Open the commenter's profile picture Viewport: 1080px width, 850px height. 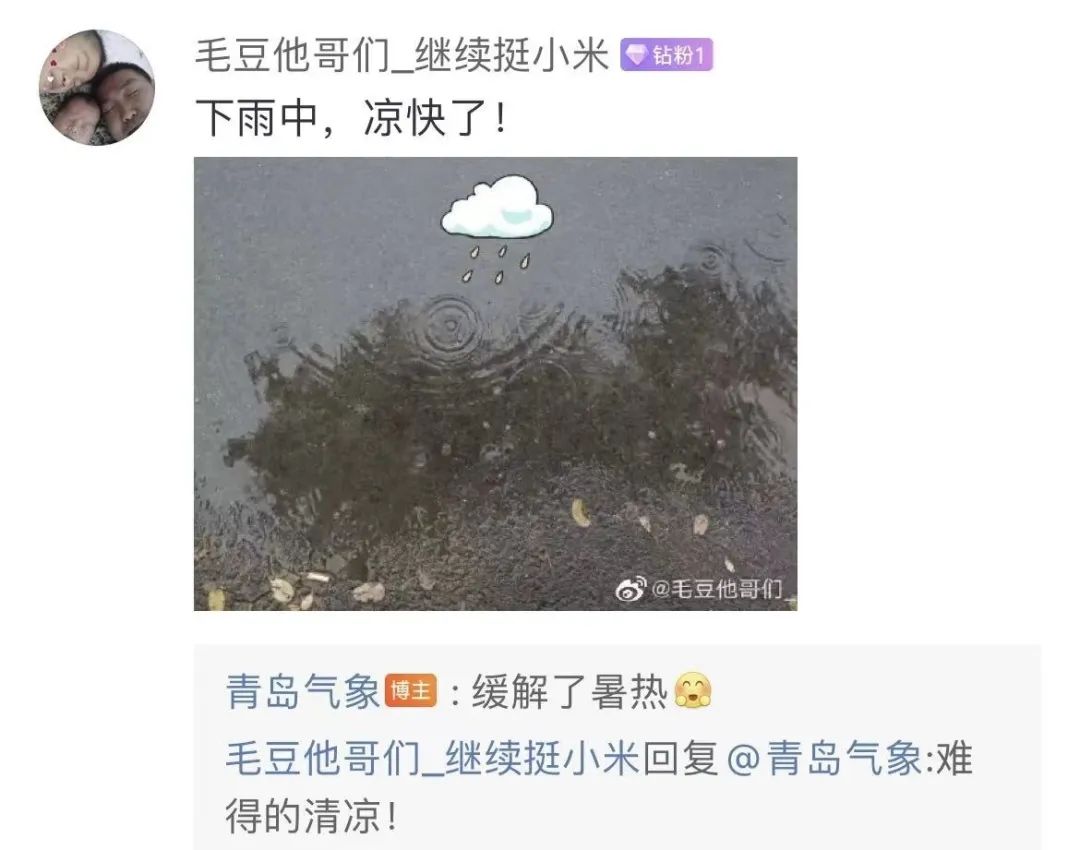coord(97,87)
